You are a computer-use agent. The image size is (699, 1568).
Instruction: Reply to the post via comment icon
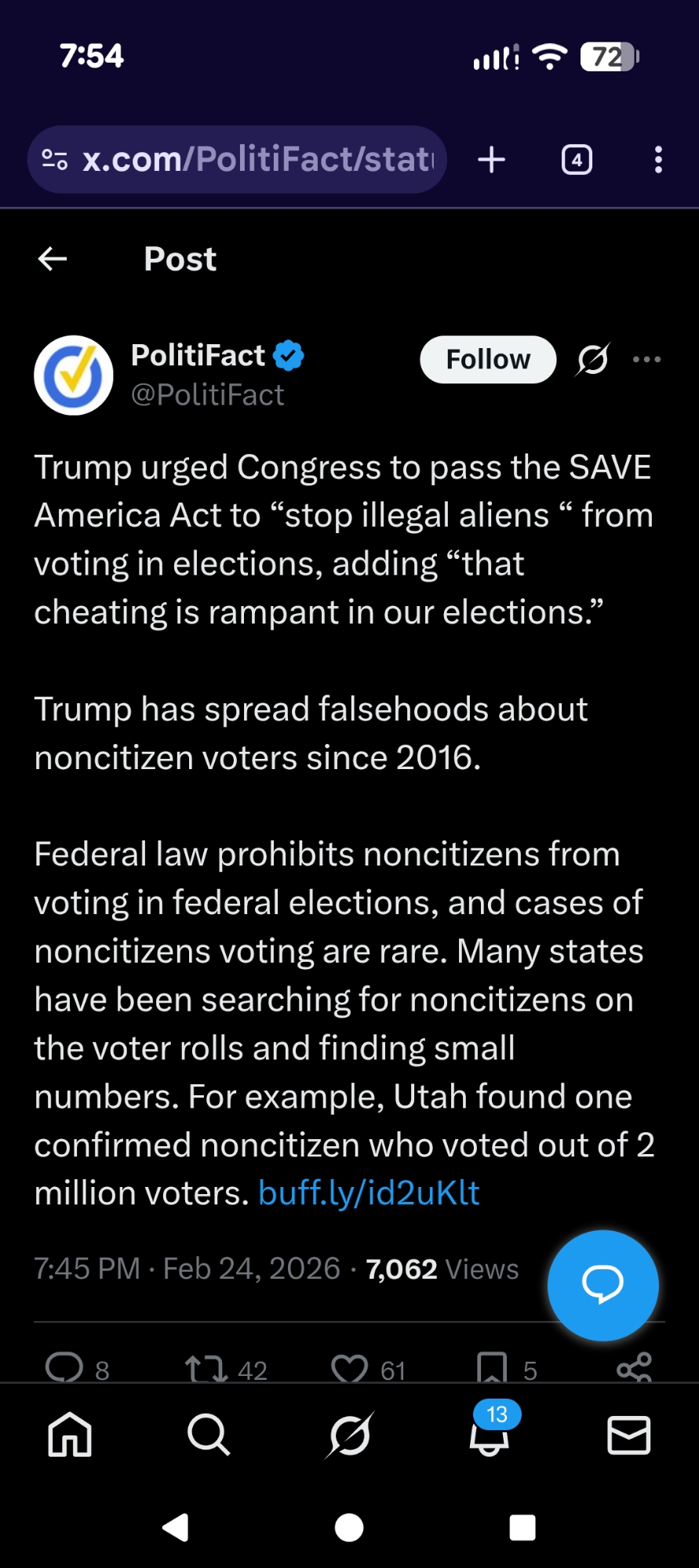pos(64,1368)
